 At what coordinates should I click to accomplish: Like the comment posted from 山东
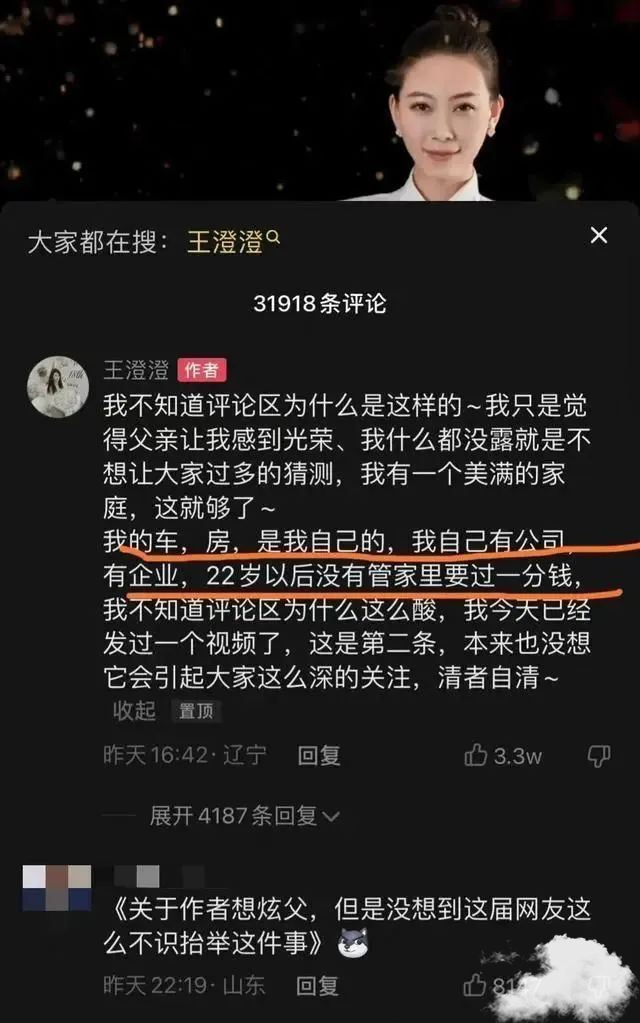pos(476,986)
